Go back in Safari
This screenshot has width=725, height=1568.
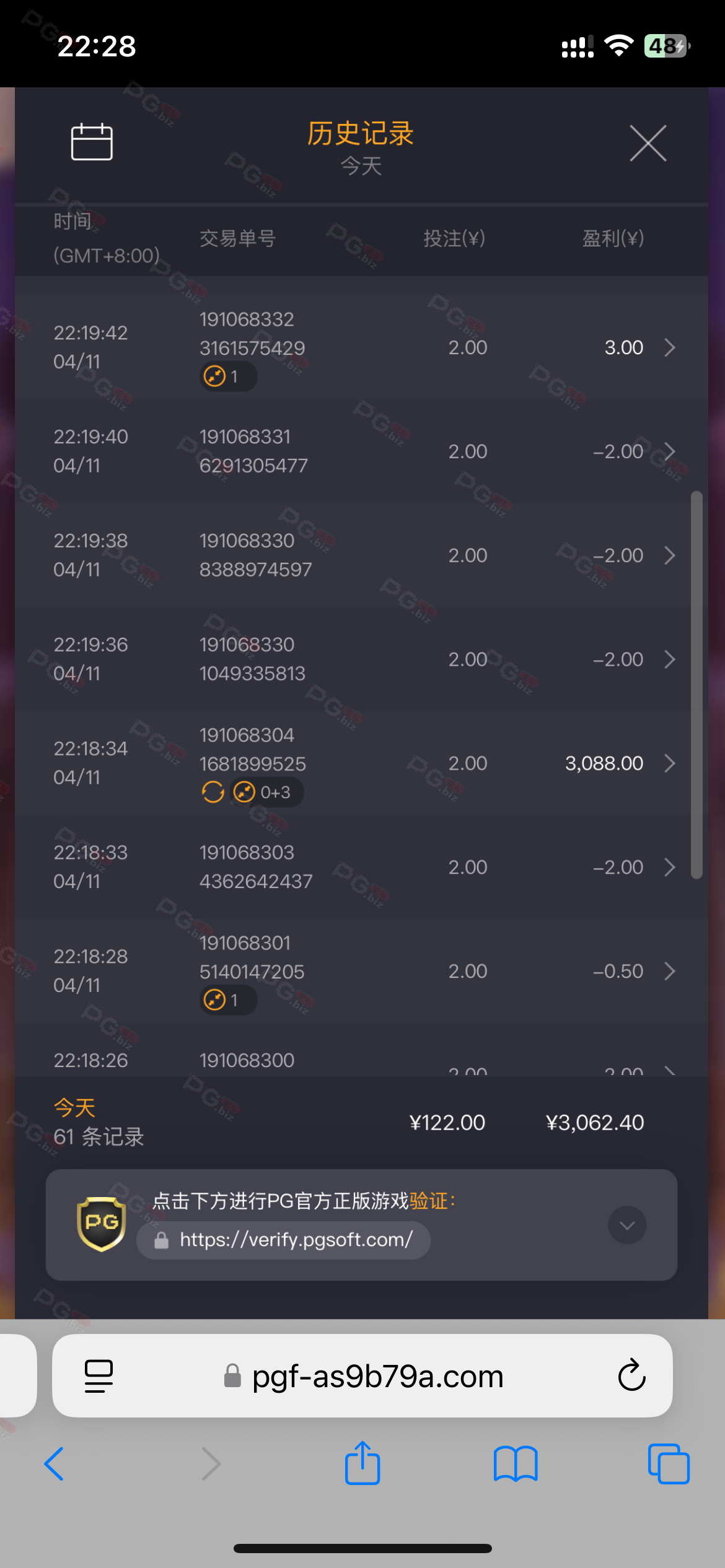click(x=55, y=1464)
